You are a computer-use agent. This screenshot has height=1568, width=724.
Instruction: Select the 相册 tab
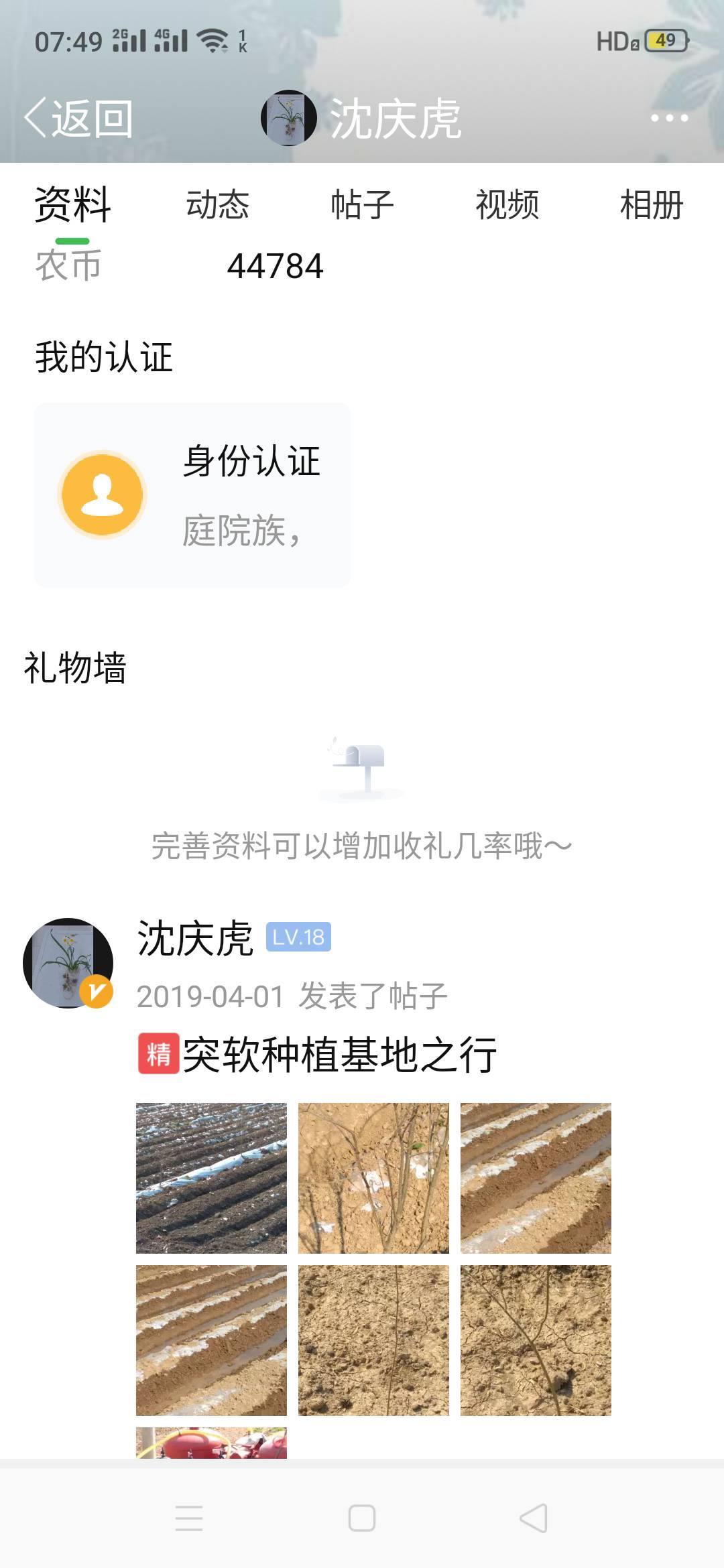(x=652, y=205)
